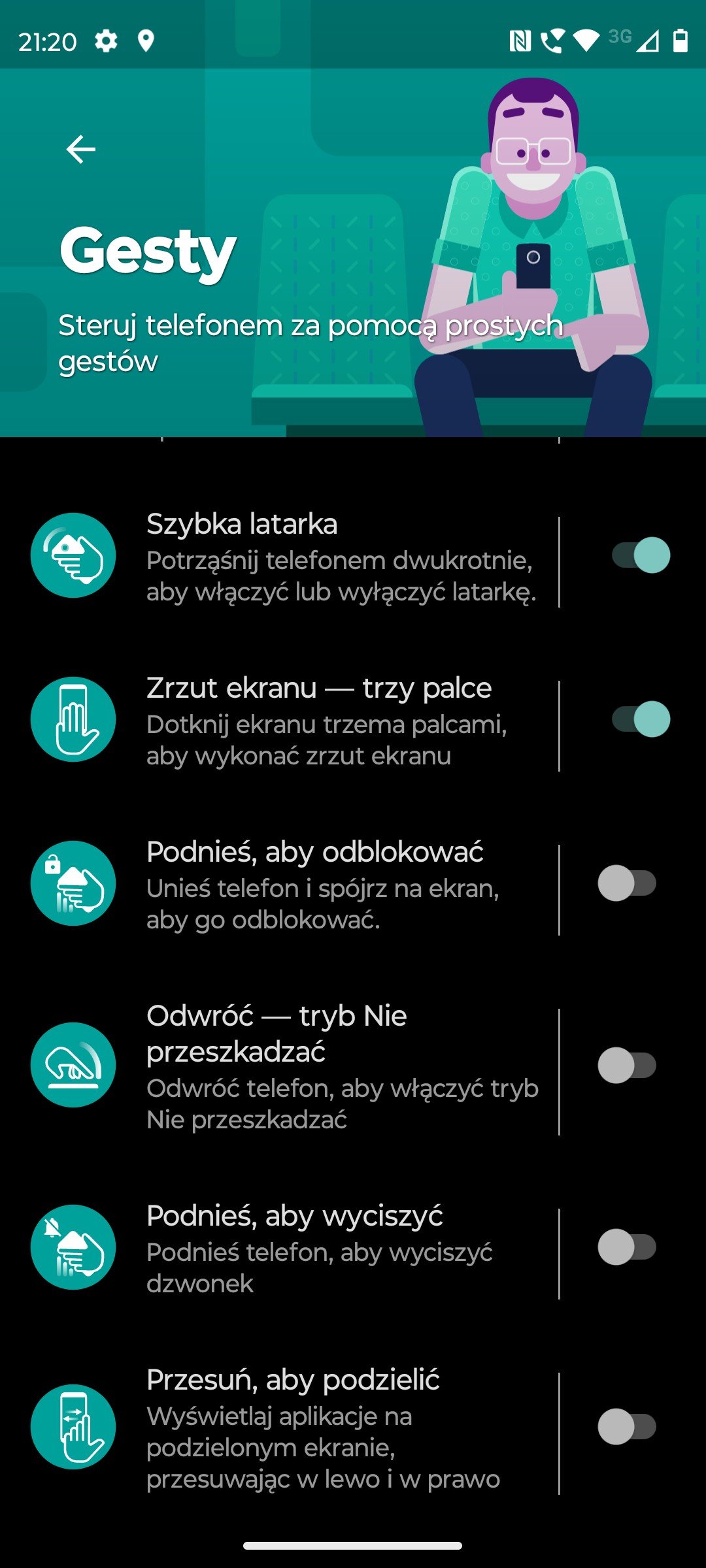Screen dimensions: 706x1568
Task: Turn on Przesuń, aby podzielić switch
Action: [627, 1427]
